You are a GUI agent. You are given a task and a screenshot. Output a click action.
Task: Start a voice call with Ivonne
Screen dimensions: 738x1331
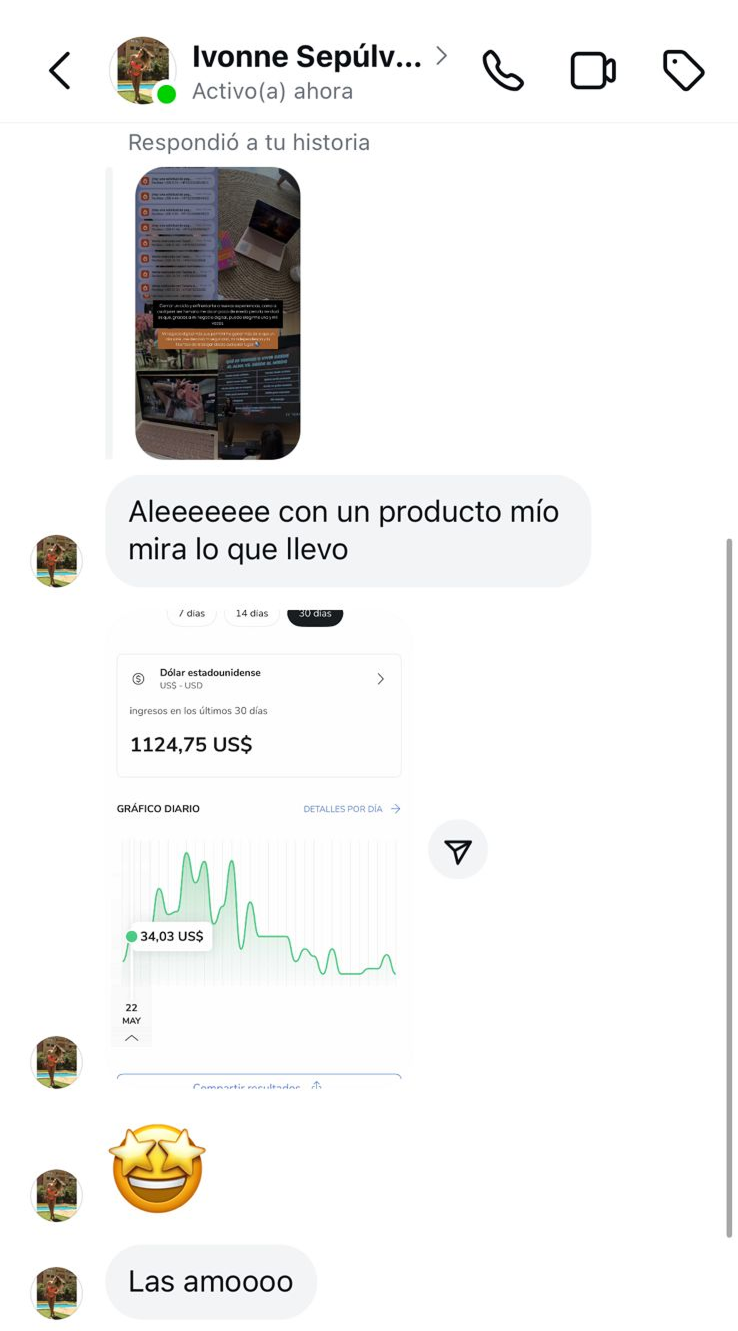tap(502, 71)
